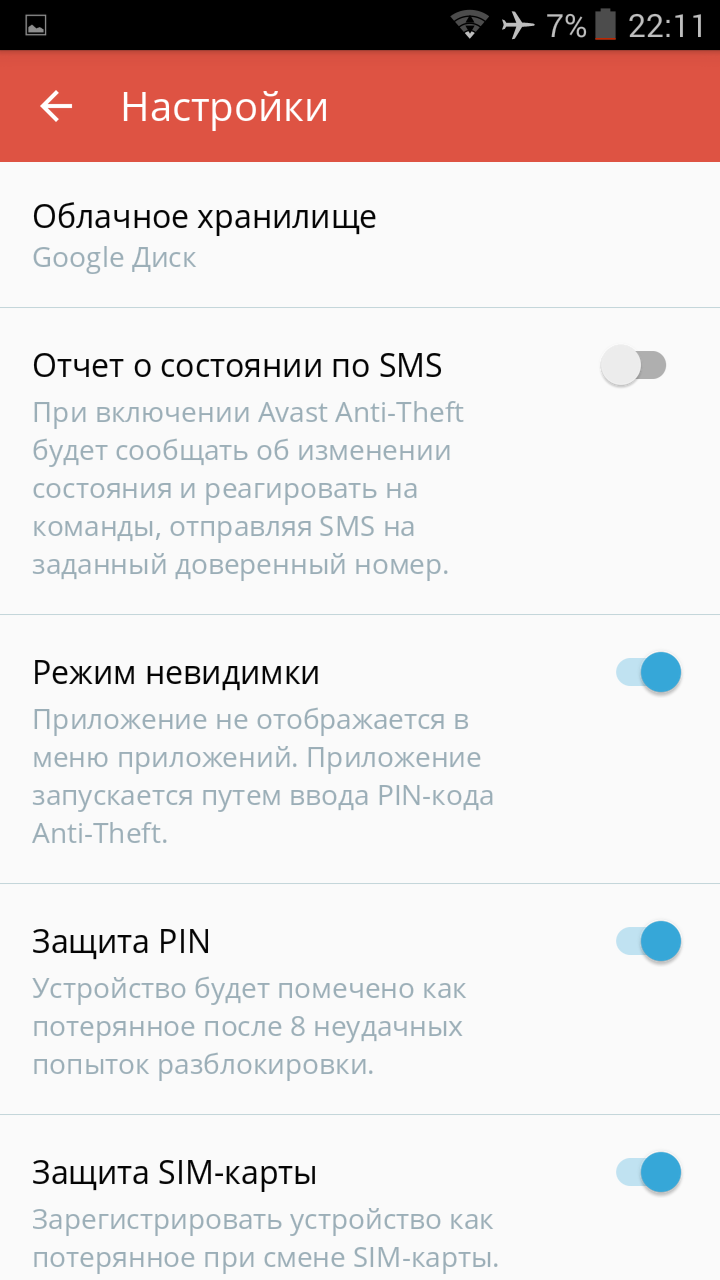Enable Отчет о состоянии по SMS
This screenshot has width=720, height=1280.
tap(634, 365)
